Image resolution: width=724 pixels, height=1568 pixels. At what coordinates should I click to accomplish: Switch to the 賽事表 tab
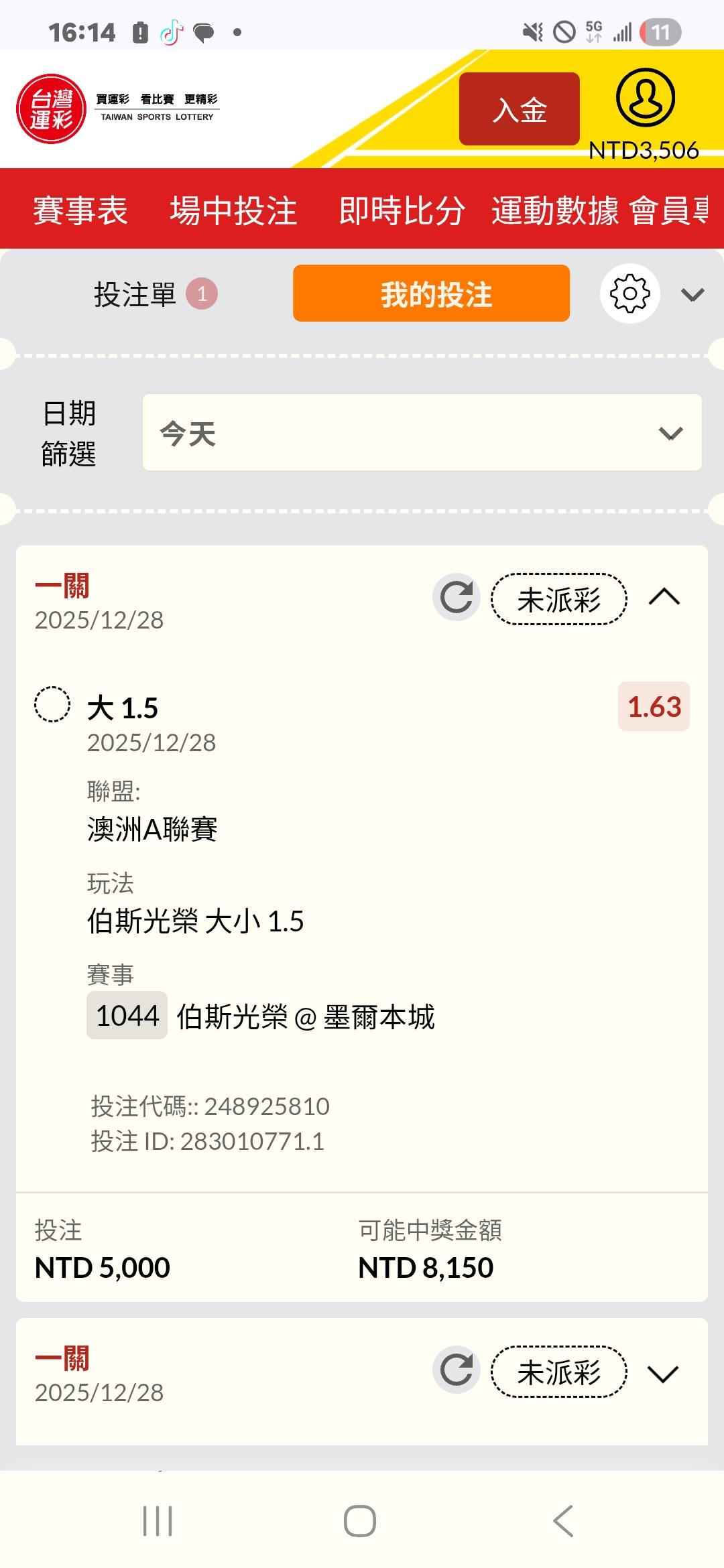[x=80, y=210]
